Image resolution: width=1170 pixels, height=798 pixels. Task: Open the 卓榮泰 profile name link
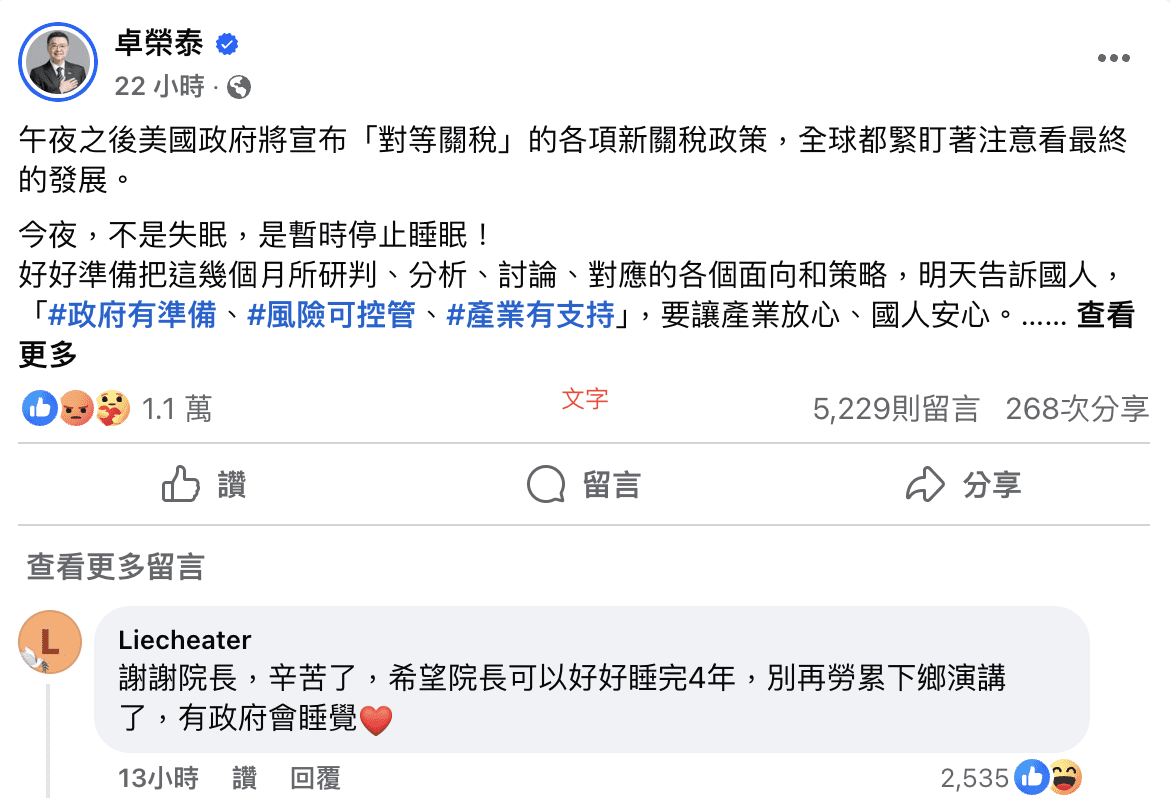tap(158, 44)
